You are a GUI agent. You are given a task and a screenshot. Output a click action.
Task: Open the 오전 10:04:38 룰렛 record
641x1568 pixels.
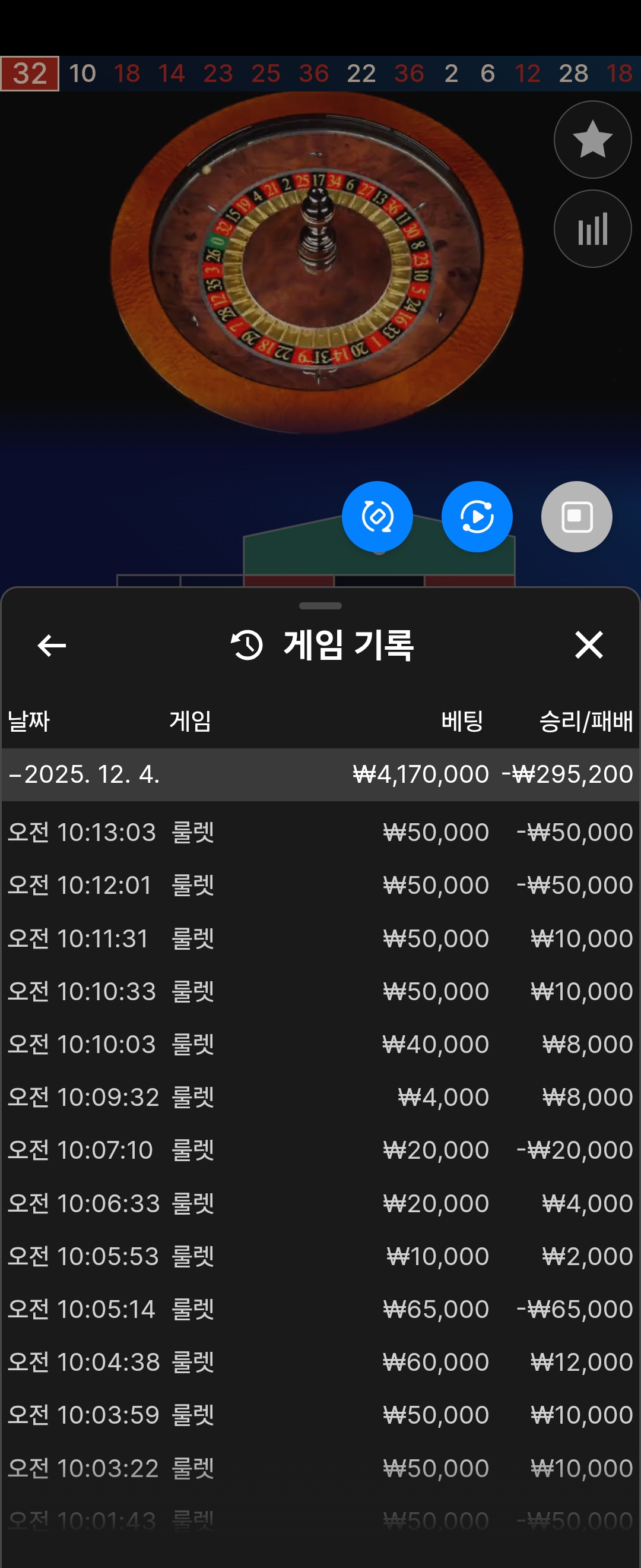(320, 1362)
